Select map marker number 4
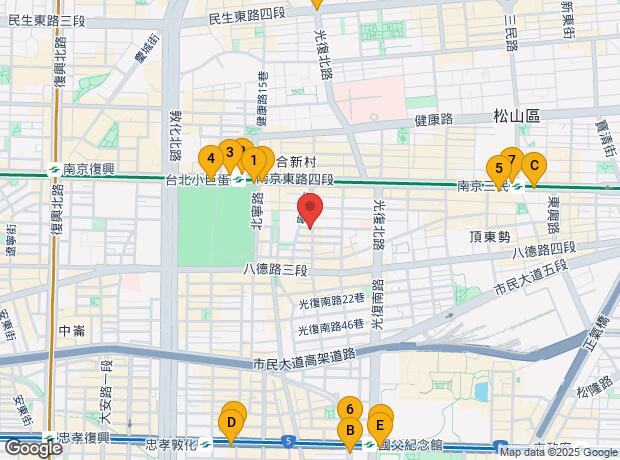The image size is (620, 460). 210,158
